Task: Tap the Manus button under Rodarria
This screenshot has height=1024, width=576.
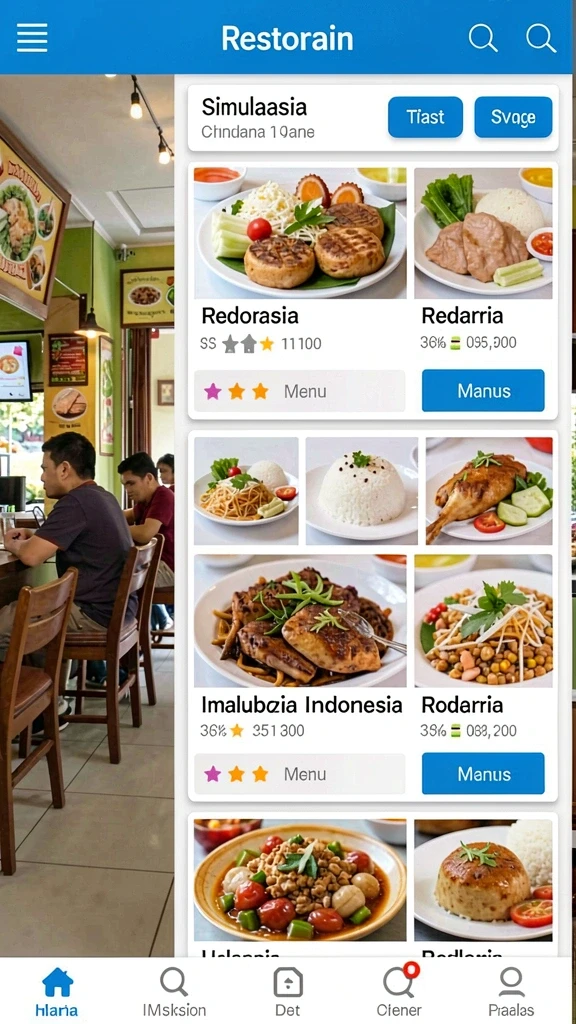Action: tap(483, 774)
